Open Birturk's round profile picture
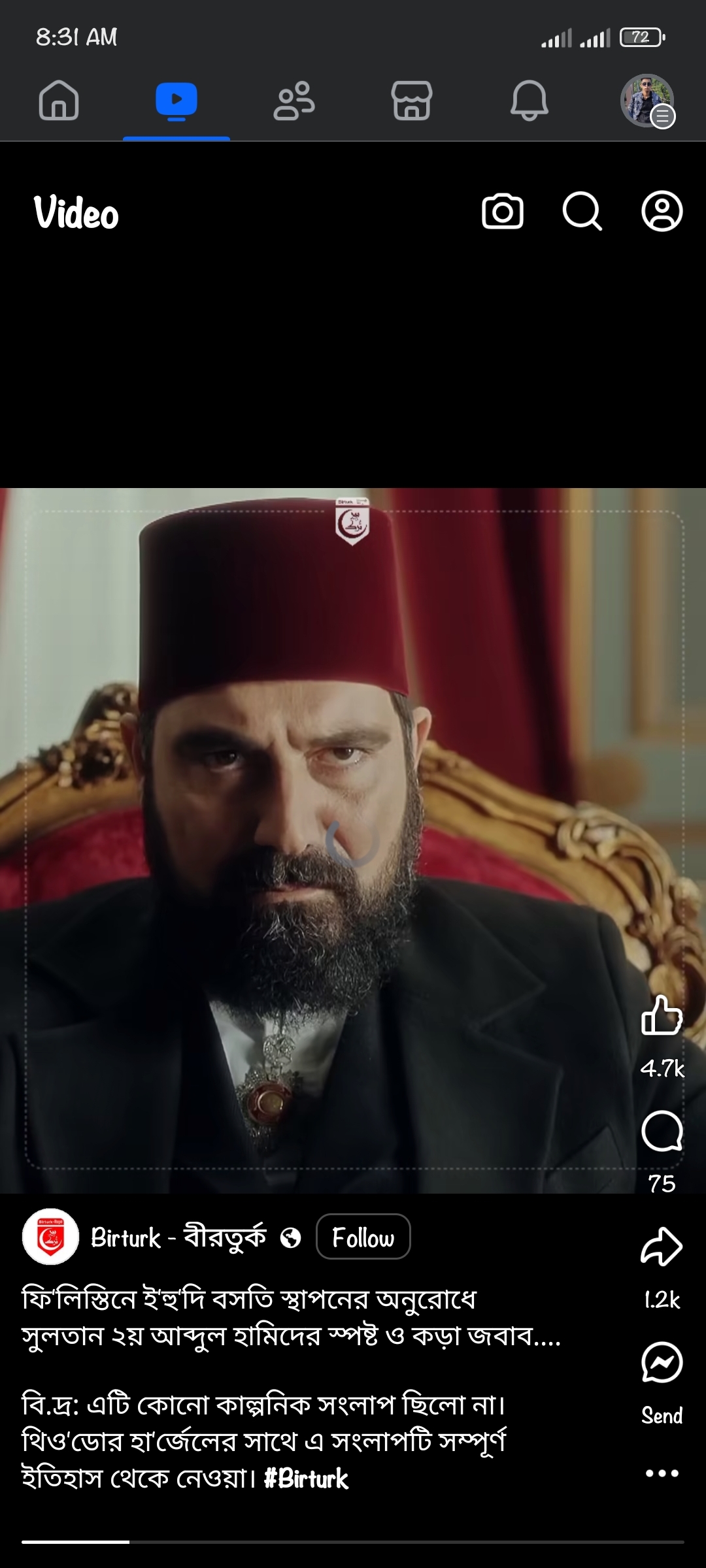This screenshot has width=706, height=1568. pyautogui.click(x=50, y=1237)
